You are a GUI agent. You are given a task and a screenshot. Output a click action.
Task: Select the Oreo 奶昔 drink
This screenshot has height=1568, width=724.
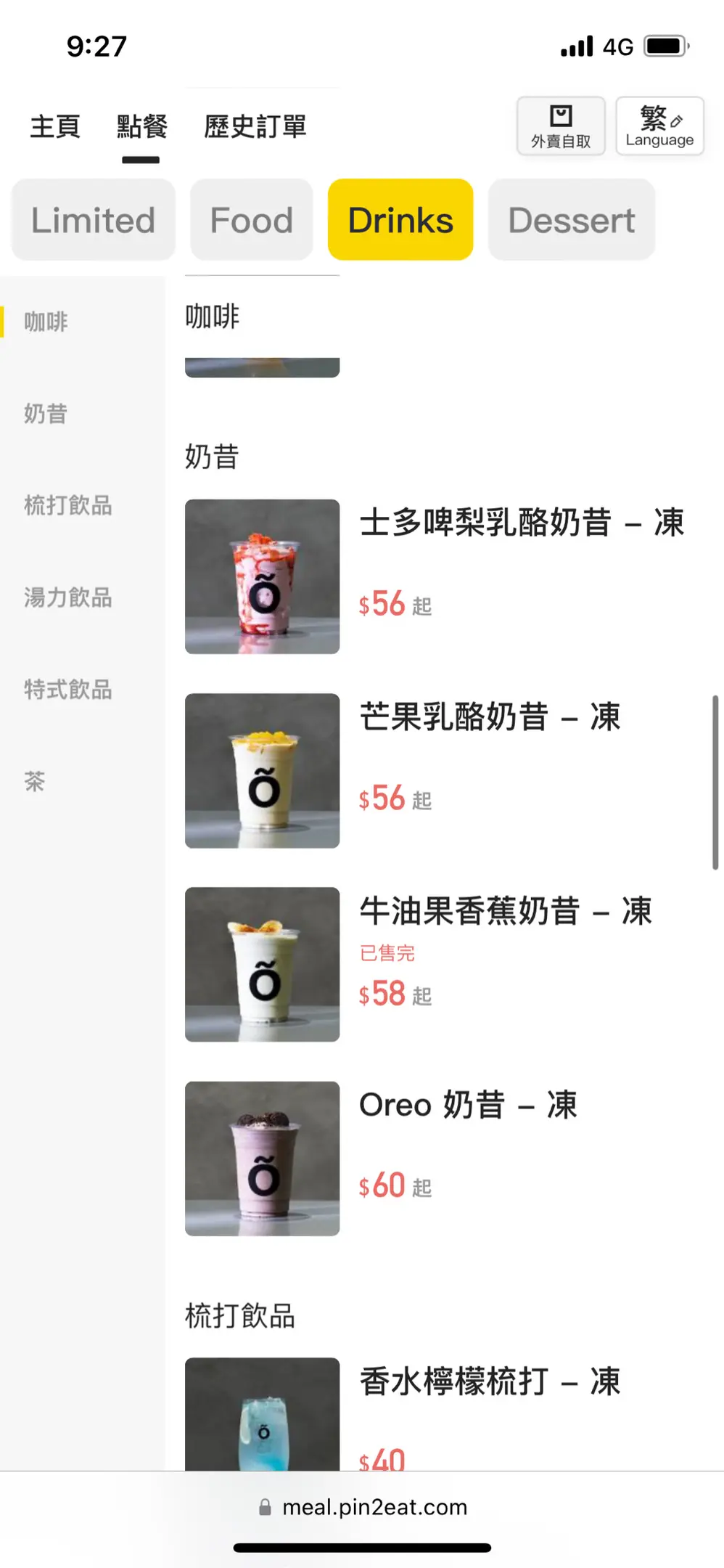tap(468, 1106)
